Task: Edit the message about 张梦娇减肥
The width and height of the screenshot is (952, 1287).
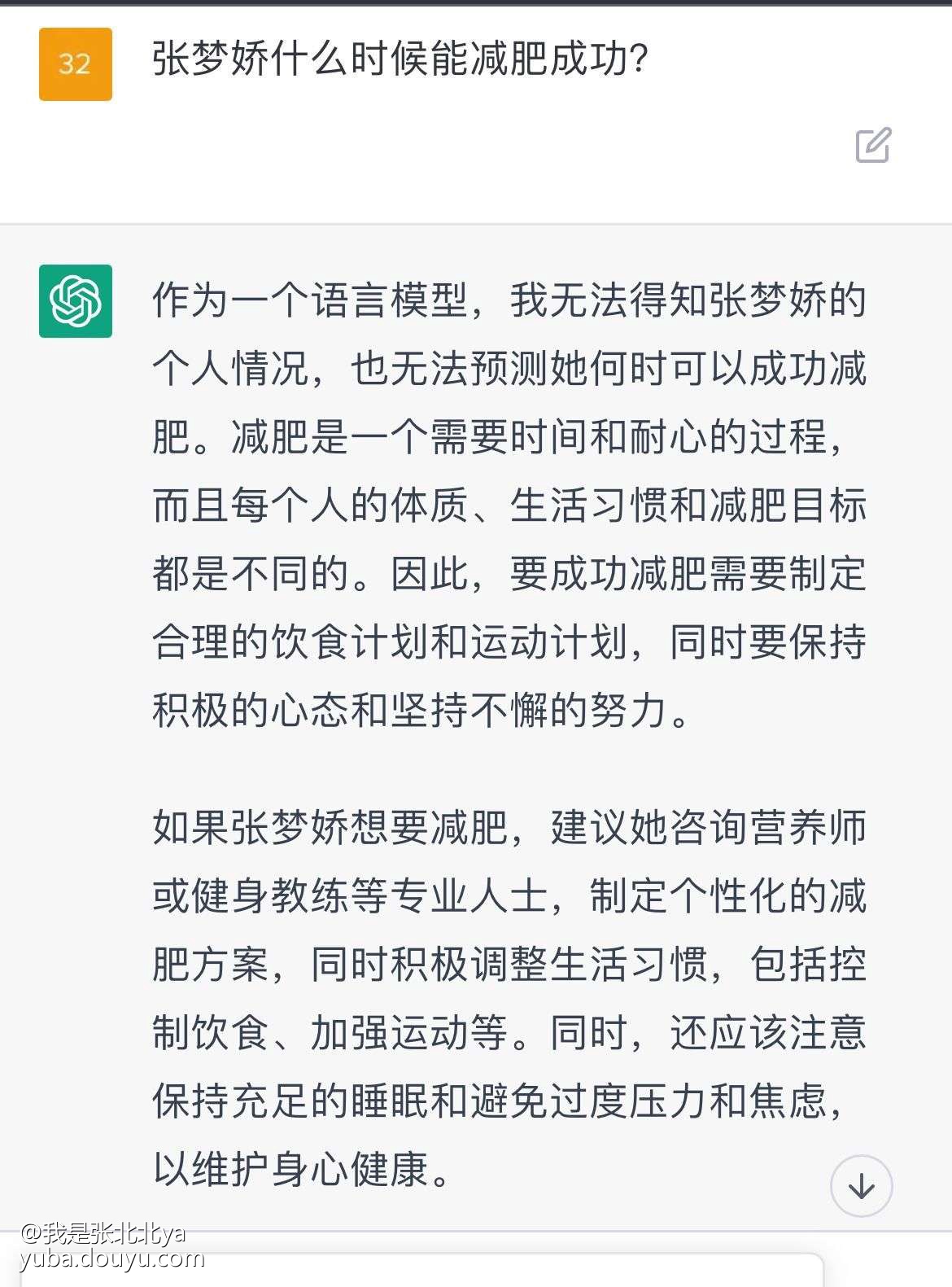Action: coord(873,146)
